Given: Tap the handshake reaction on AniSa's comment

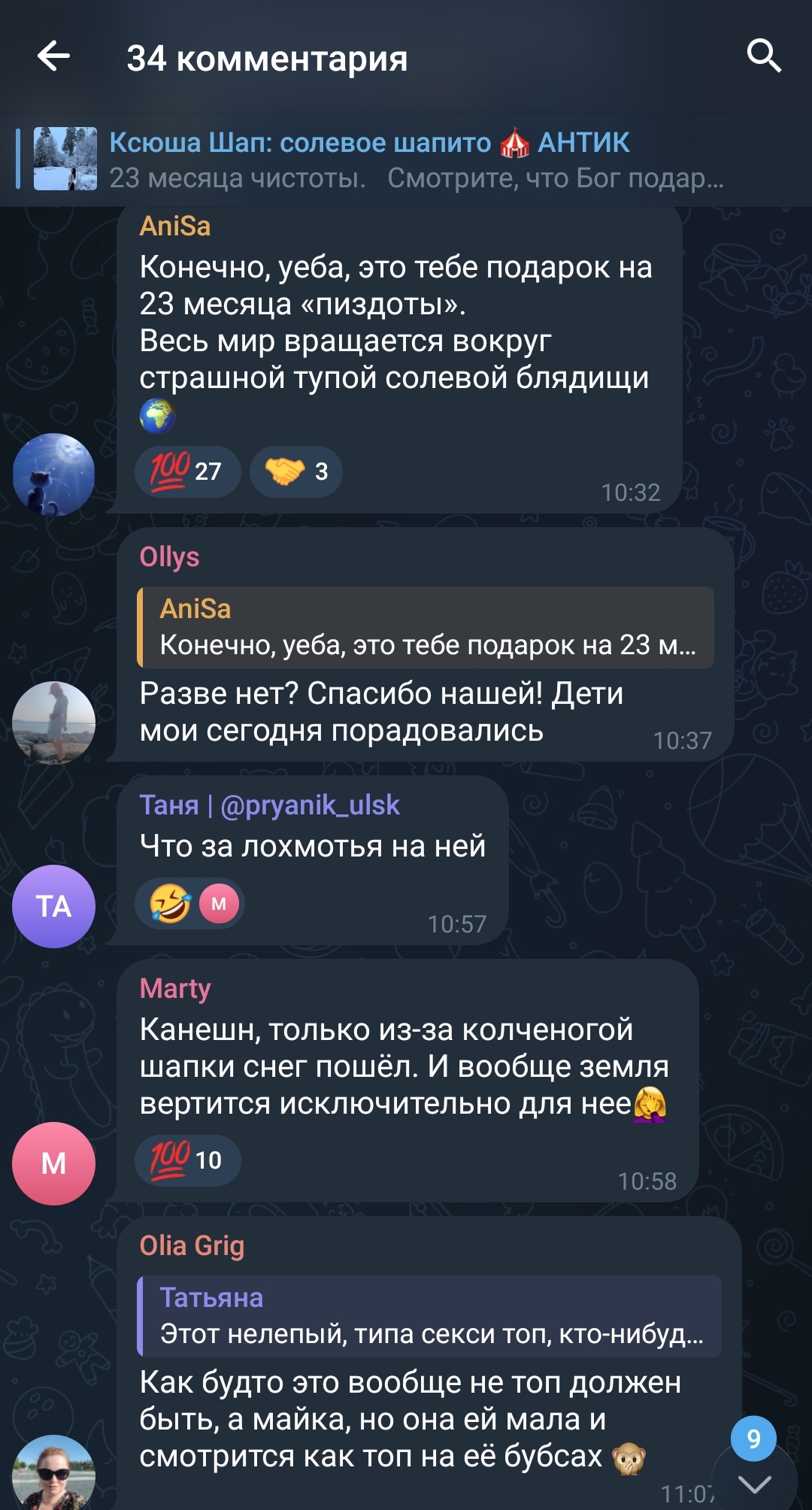Looking at the screenshot, I should tap(296, 471).
